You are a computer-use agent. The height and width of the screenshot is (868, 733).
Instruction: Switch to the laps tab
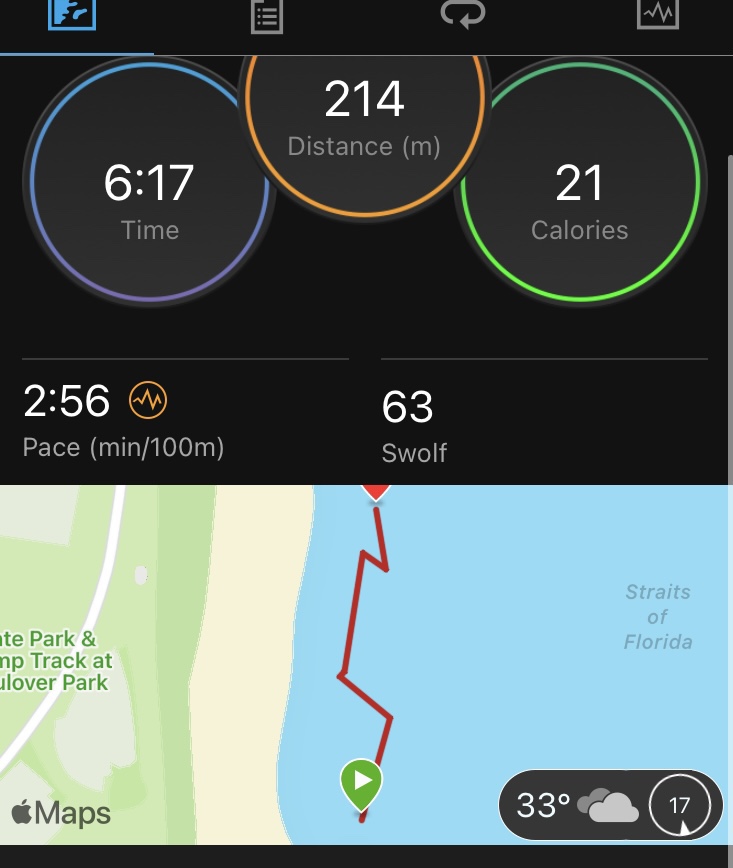462,14
